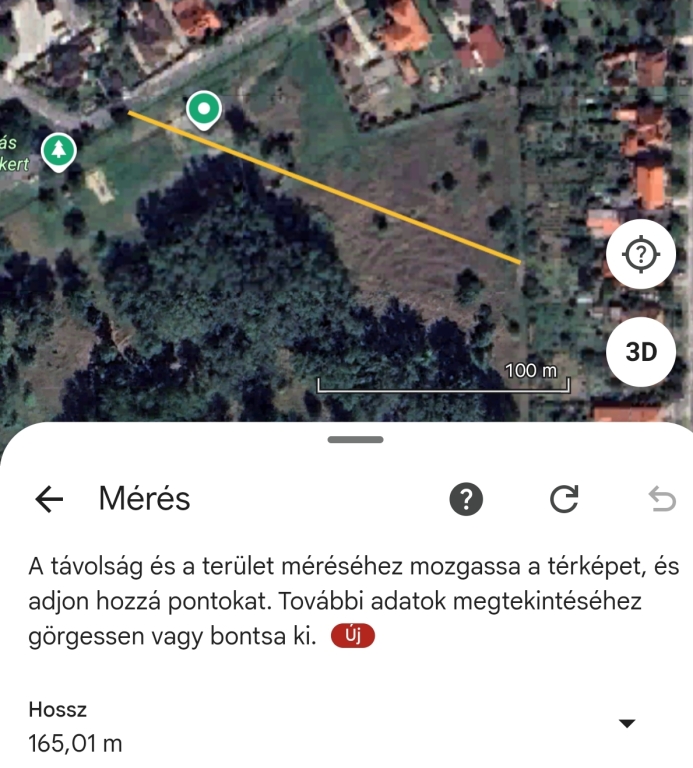Open the park pin with tree icon

[60, 151]
